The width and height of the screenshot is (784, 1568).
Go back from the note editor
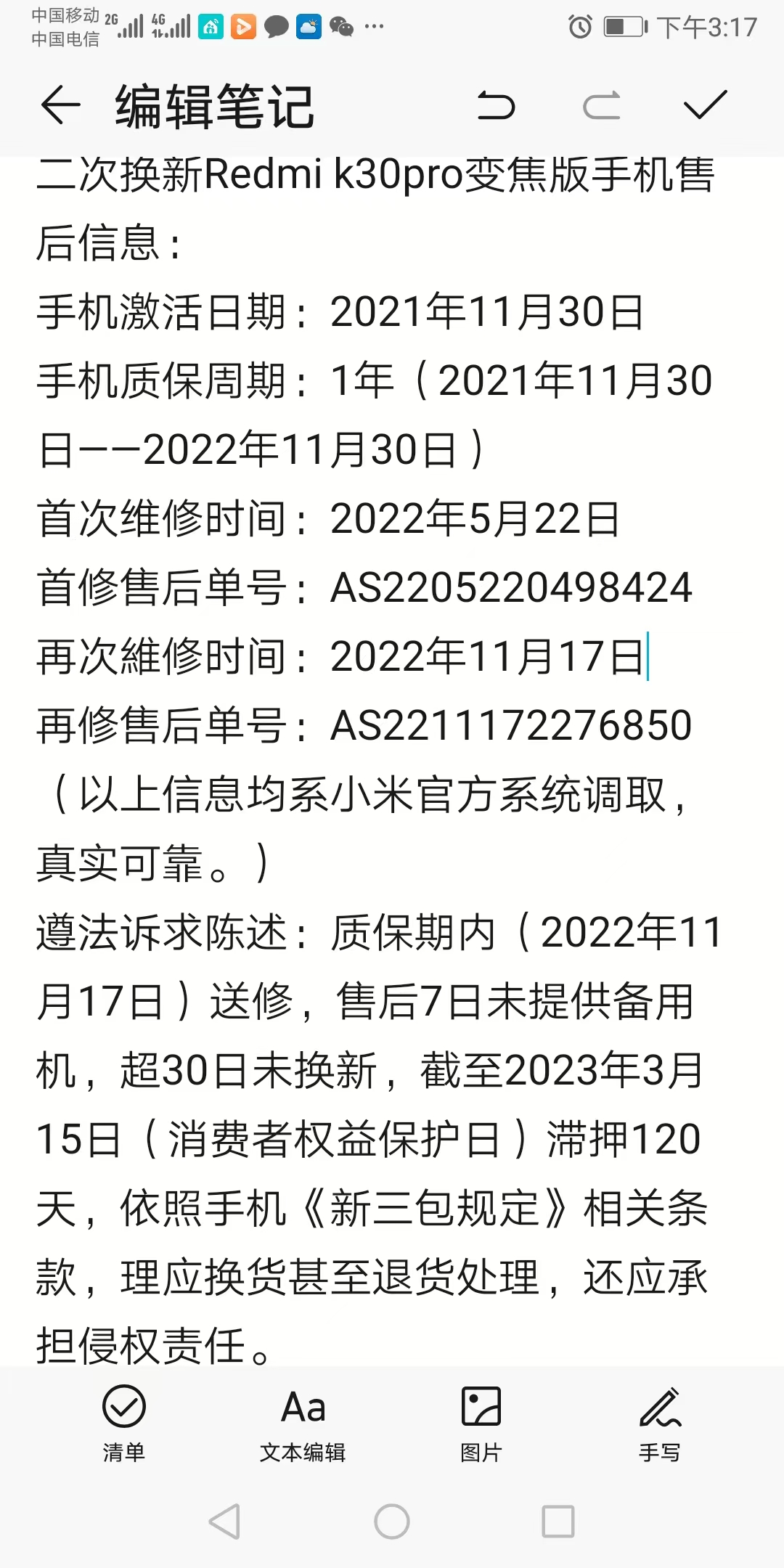[60, 106]
